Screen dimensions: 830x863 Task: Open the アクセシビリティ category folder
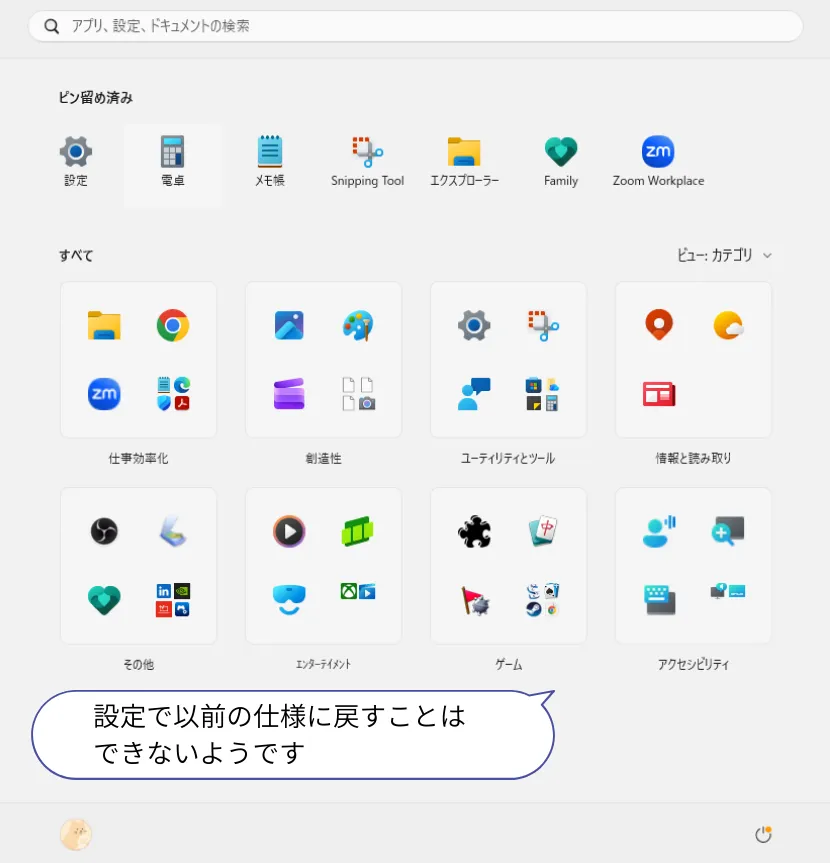tap(693, 566)
